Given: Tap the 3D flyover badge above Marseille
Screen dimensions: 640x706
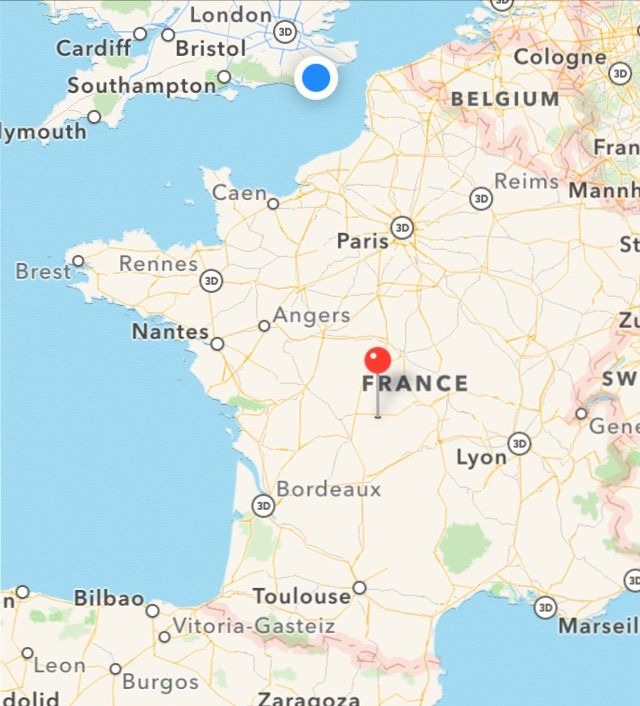Looking at the screenshot, I should [545, 606].
